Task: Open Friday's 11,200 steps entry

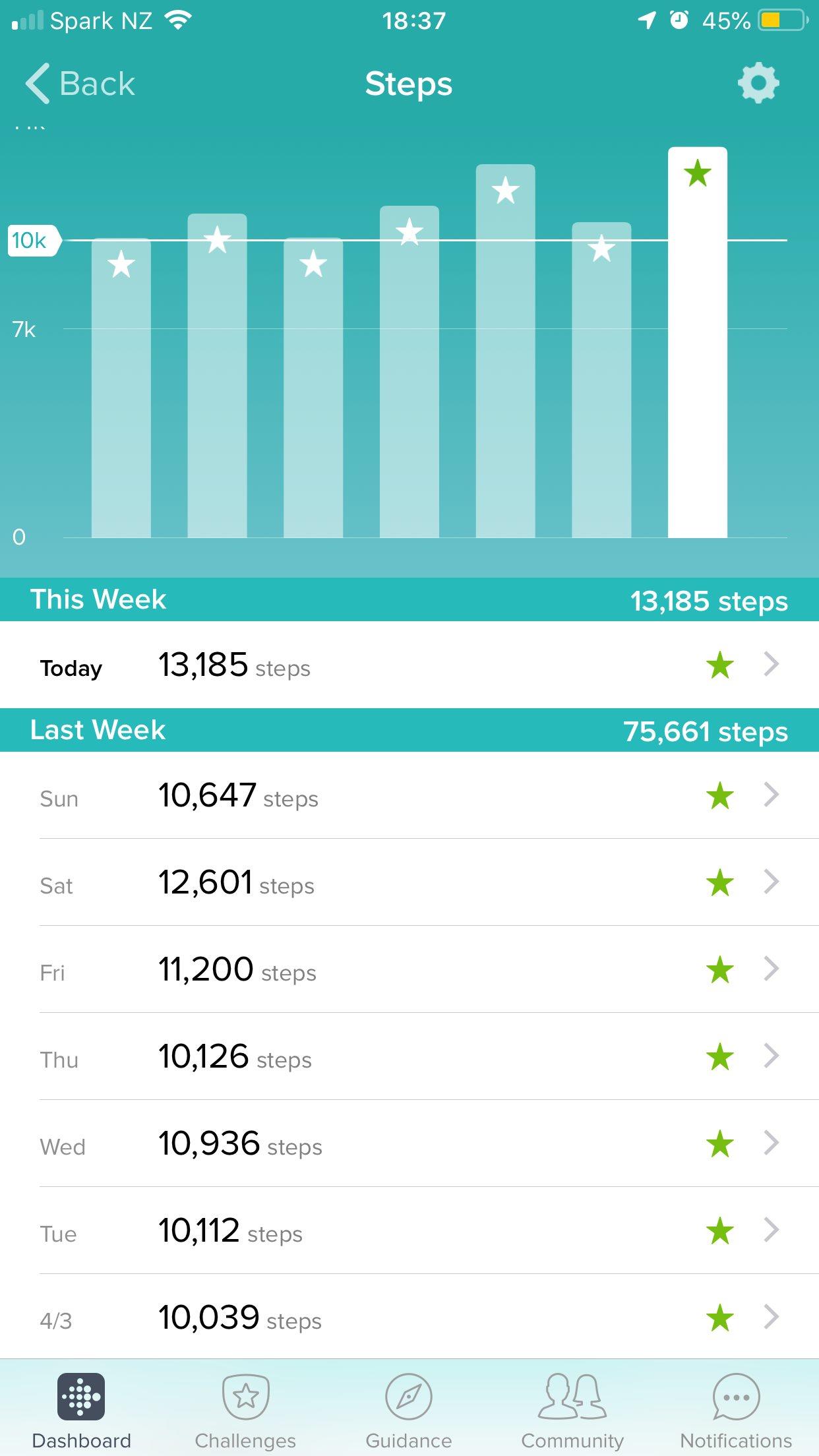Action: click(409, 970)
